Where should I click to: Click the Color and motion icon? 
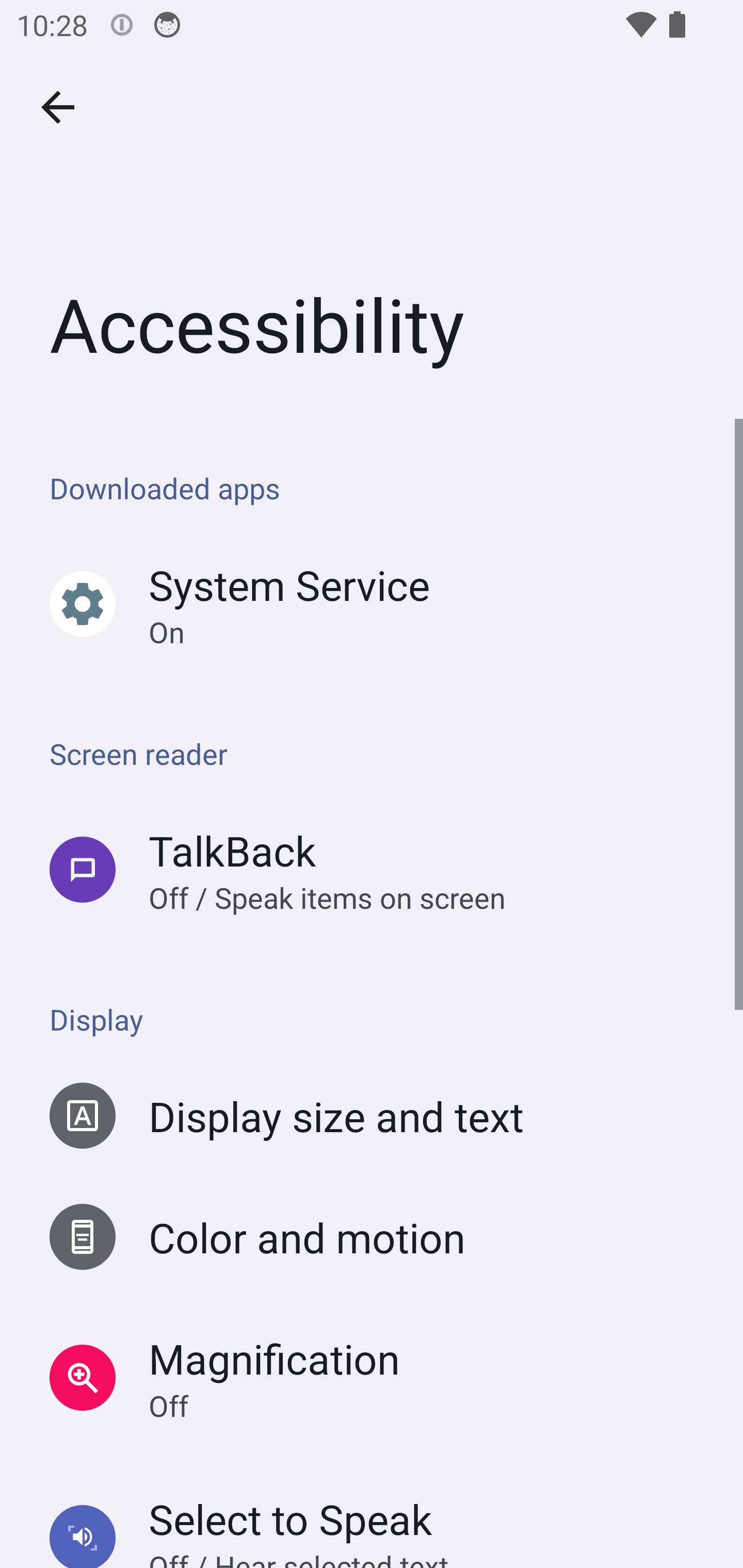click(x=83, y=1236)
